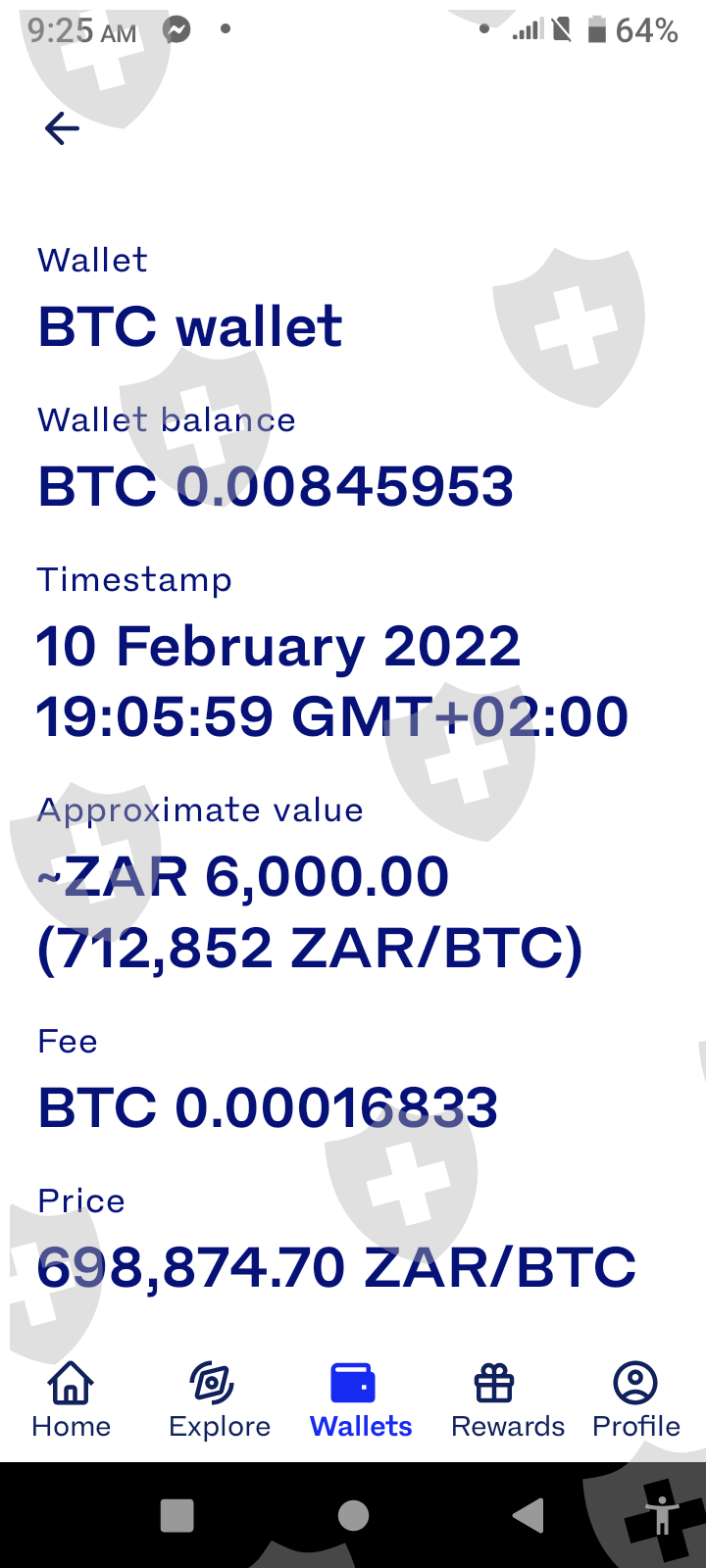
Task: Open the system recent apps button
Action: tap(176, 1515)
